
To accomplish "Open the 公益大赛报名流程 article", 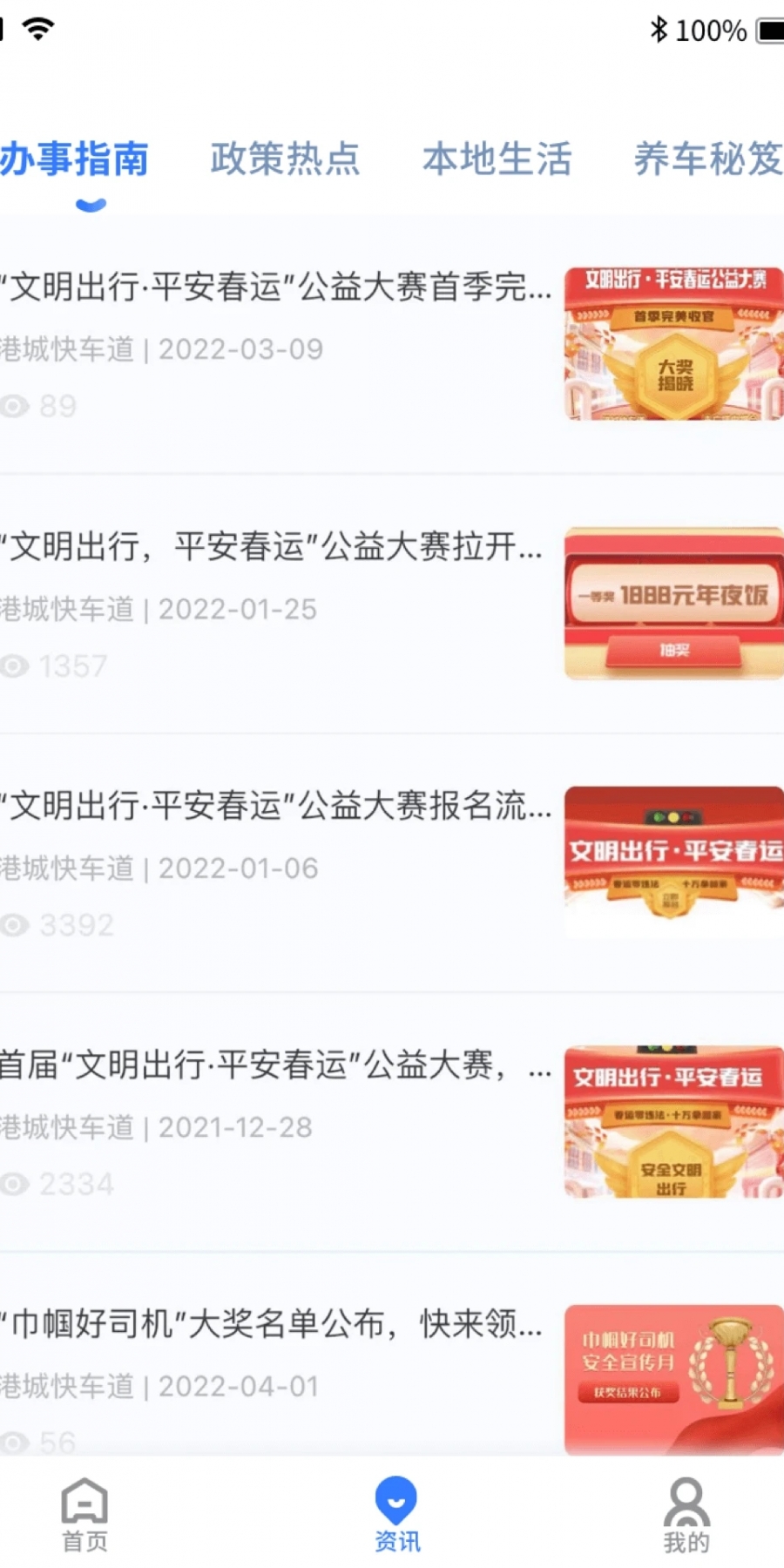I will (392, 863).
